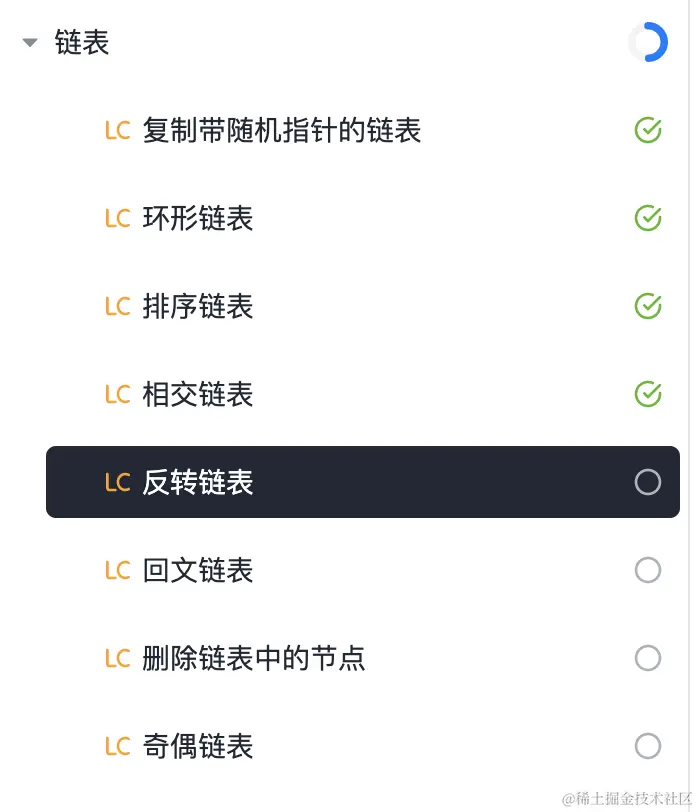
Task: Go to the 相交链表 problem
Action: (198, 395)
